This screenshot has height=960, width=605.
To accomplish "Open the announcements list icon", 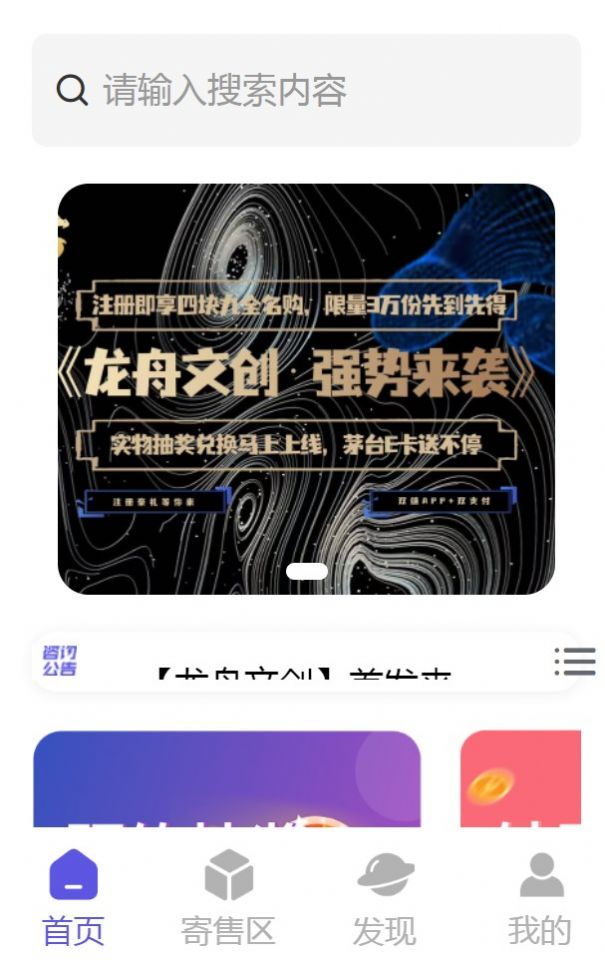I will pos(574,661).
